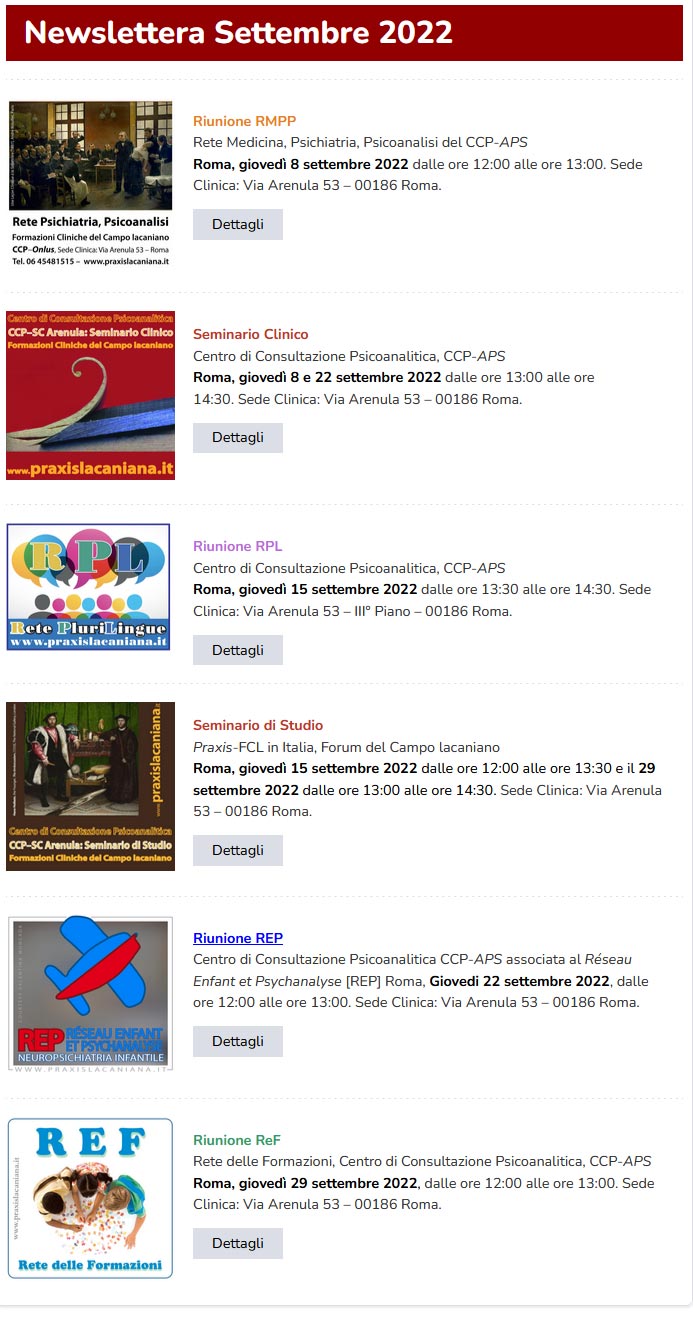Open the Riunione ReF title link
Screen dimensions: 693x1324
[x=237, y=1140]
